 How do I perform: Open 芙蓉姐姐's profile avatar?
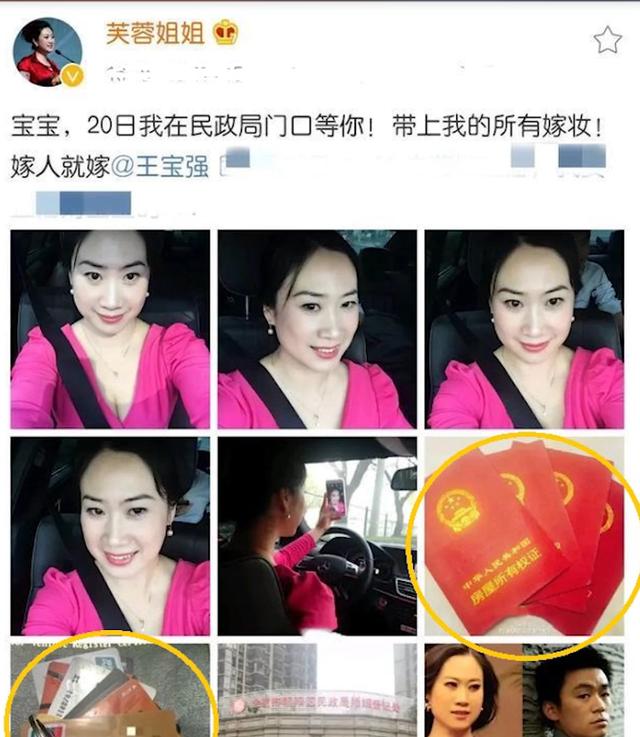pos(46,52)
